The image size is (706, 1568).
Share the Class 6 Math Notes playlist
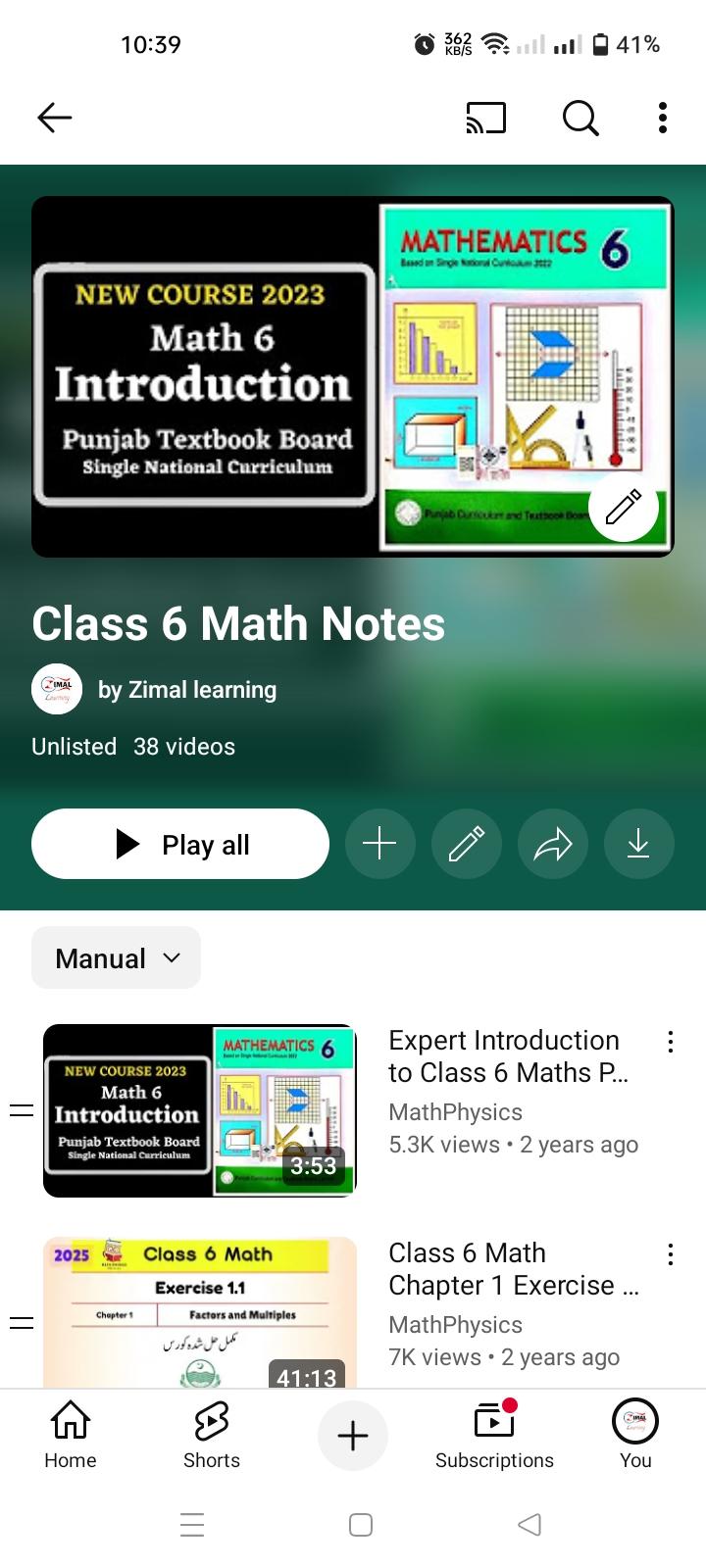pyautogui.click(x=552, y=844)
